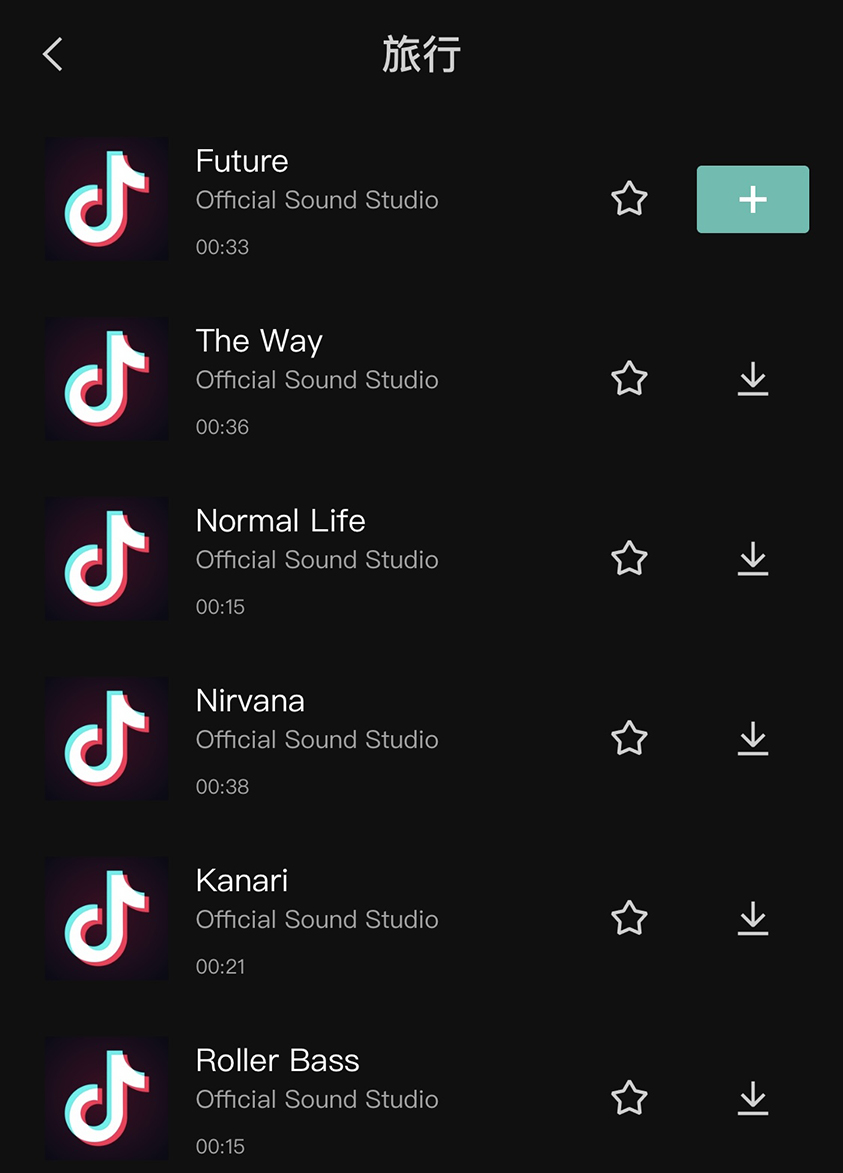
Task: Go back from the 旅行 music list
Action: click(x=53, y=54)
